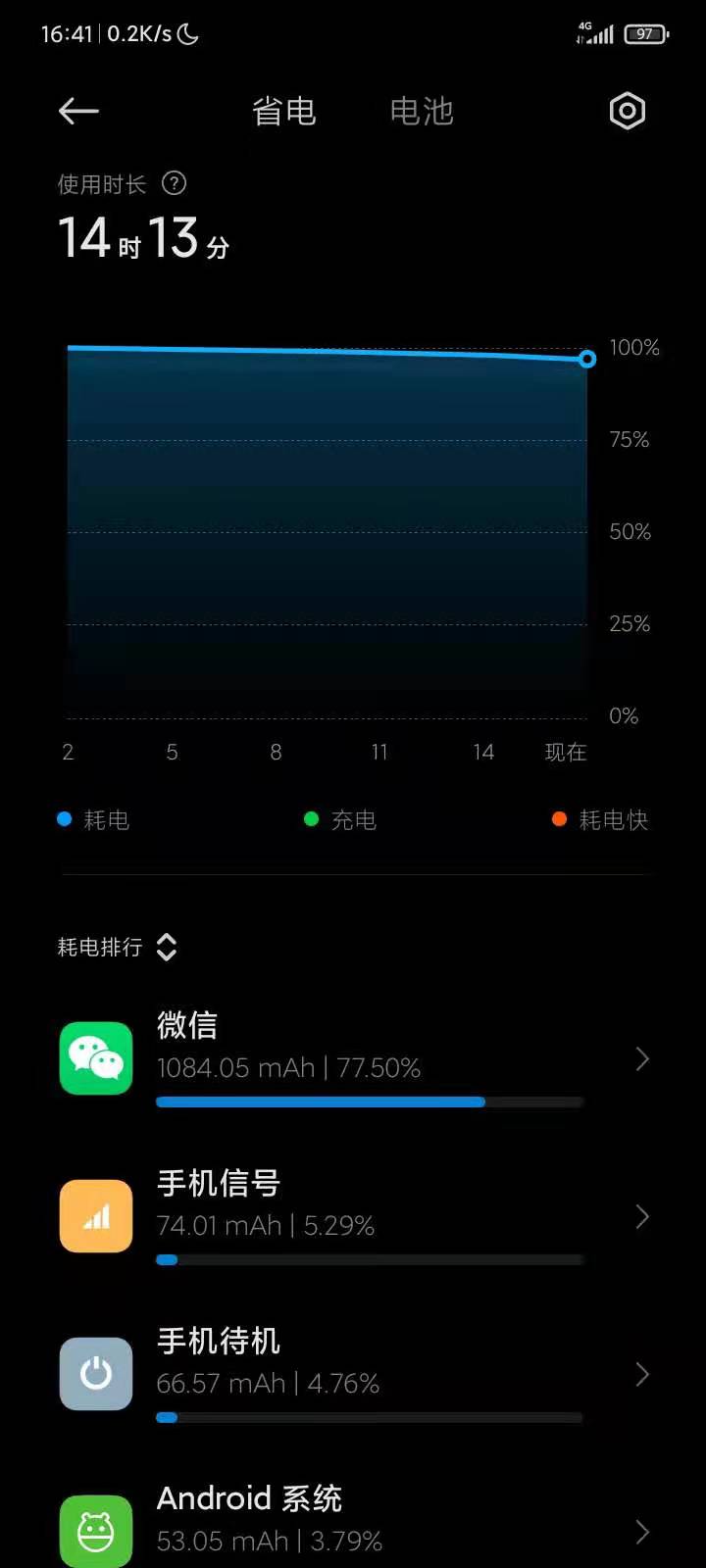Select the current point on battery chart
The height and width of the screenshot is (1568, 706).
point(587,359)
